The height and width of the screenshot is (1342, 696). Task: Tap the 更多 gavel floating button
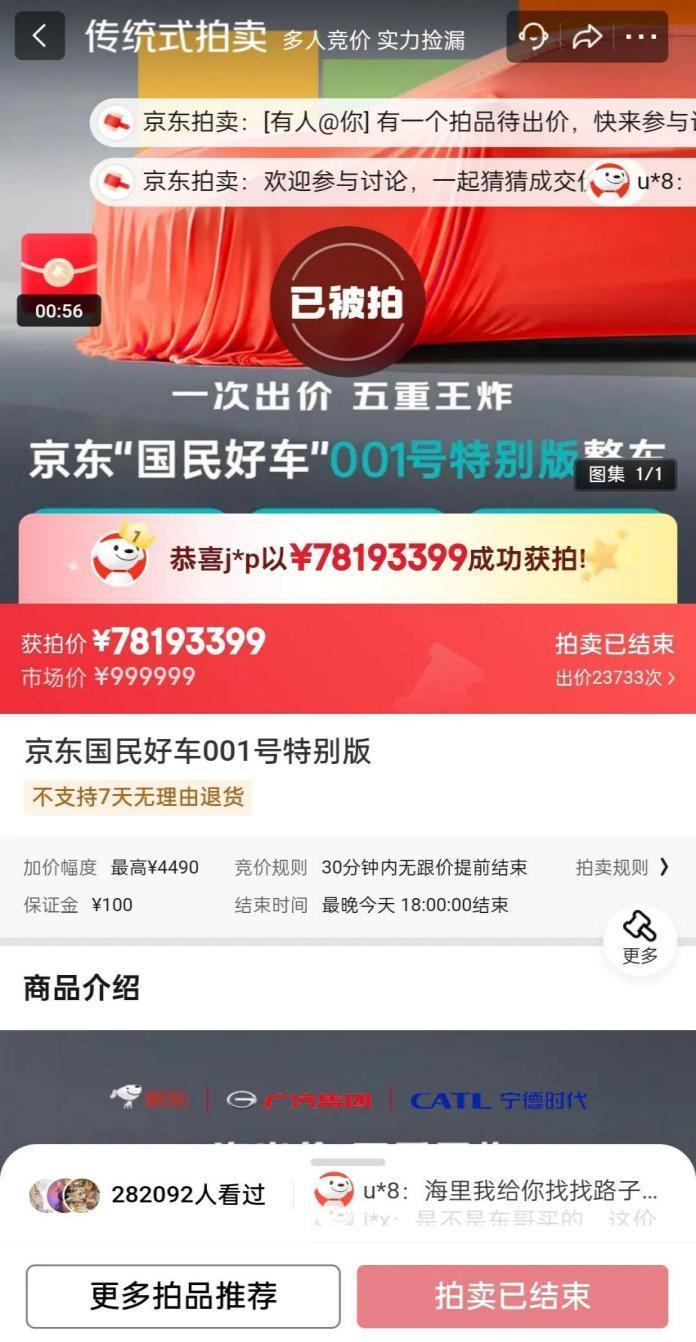[640, 938]
